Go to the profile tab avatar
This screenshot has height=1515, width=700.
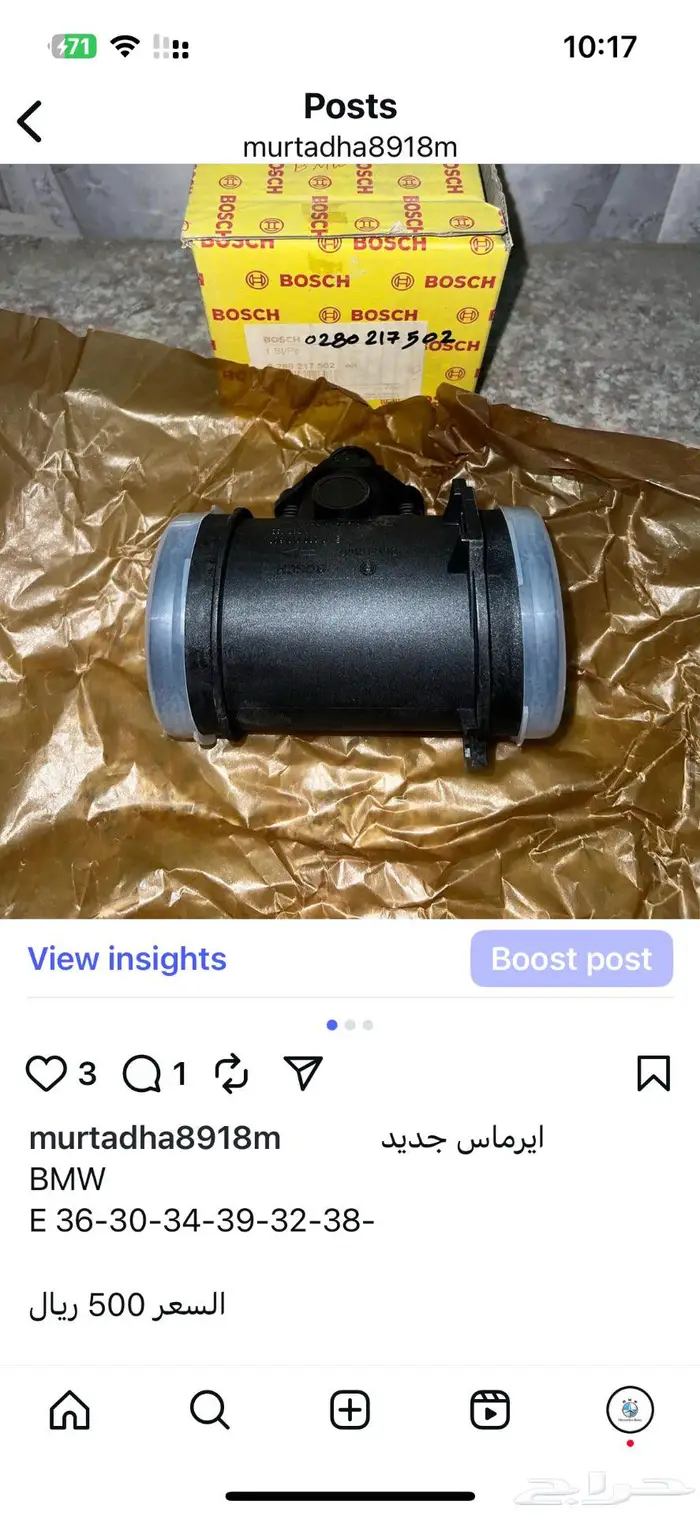(630, 1410)
